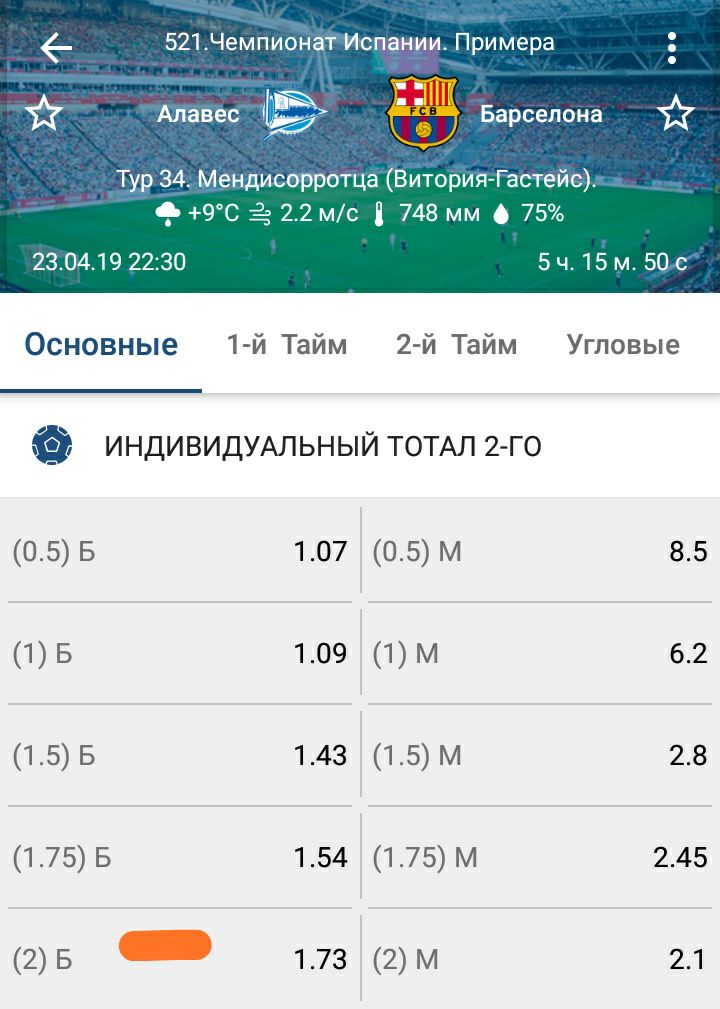This screenshot has height=1009, width=720.
Task: Choose (1) Б odds 1.09
Action: 180,654
